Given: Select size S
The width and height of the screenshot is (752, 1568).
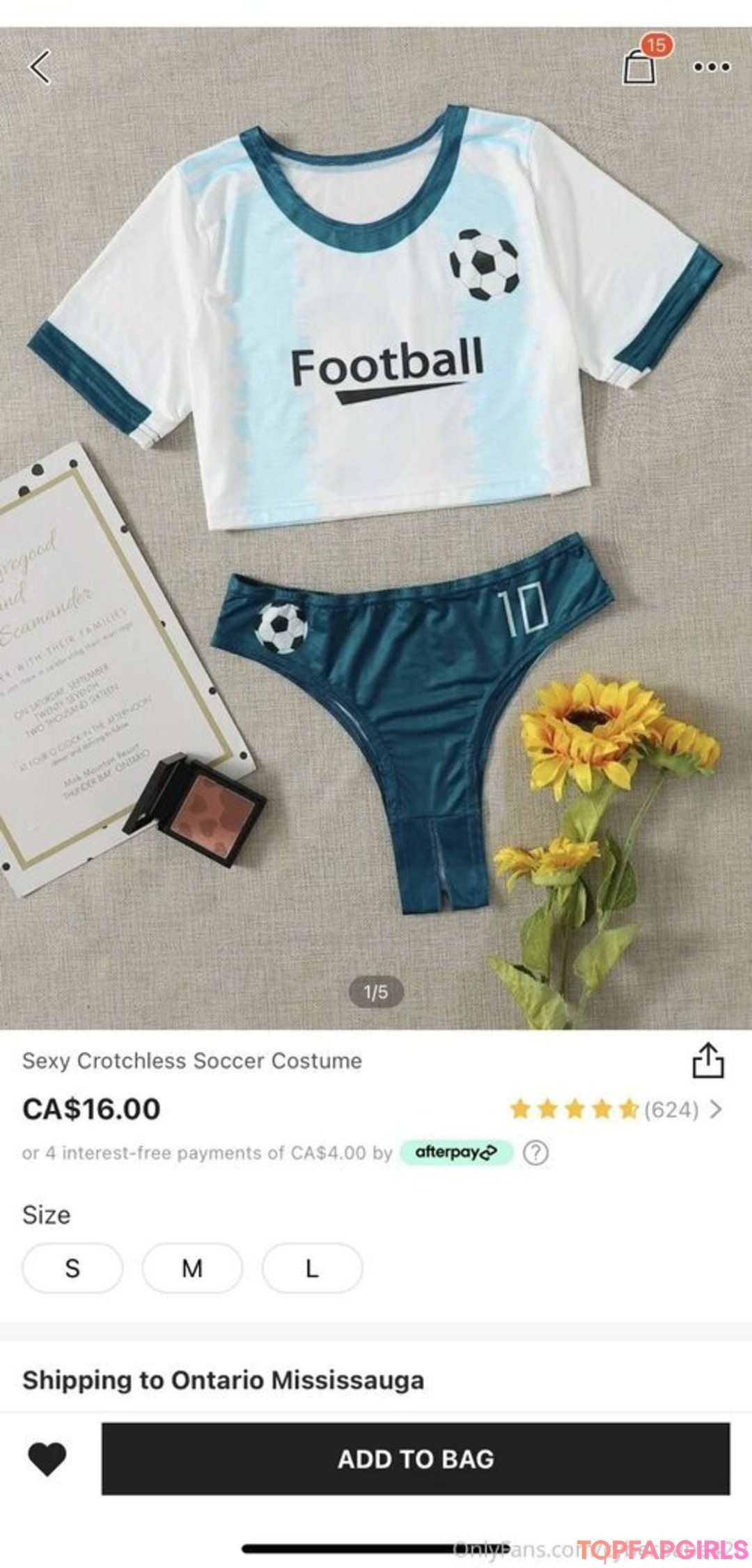Looking at the screenshot, I should click(72, 1268).
